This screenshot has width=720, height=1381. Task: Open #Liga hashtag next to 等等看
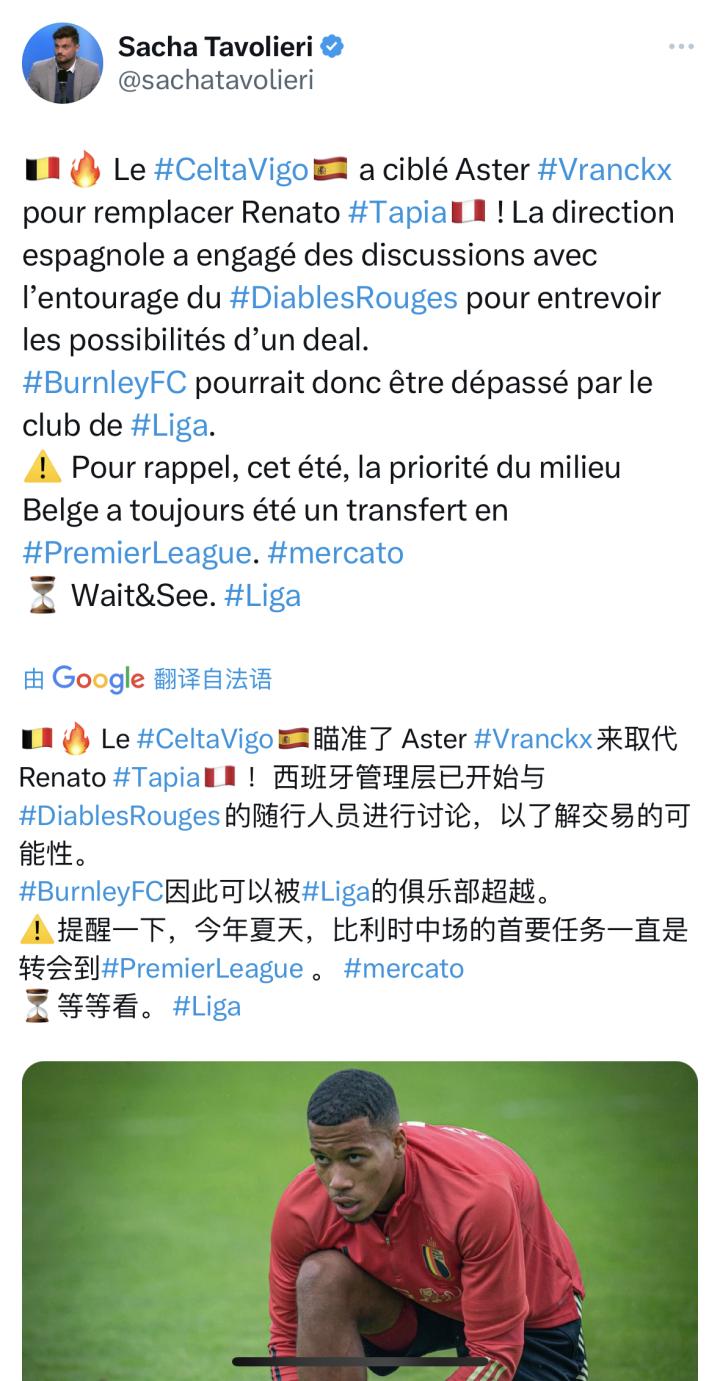click(x=207, y=1006)
